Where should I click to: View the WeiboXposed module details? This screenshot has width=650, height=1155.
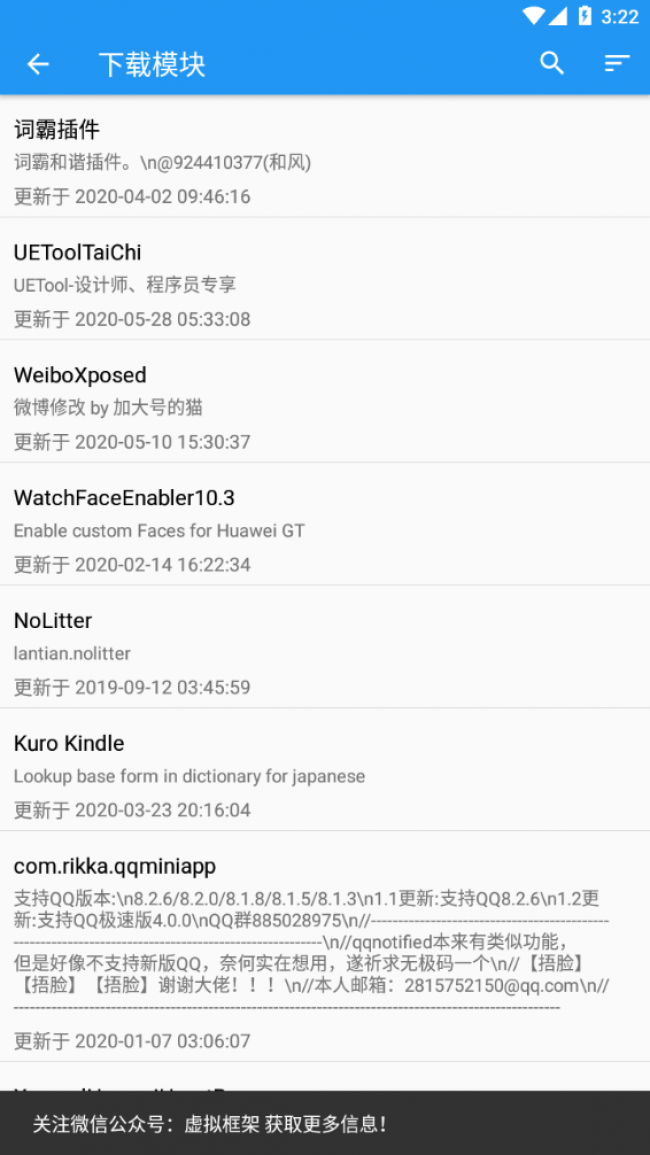324,406
